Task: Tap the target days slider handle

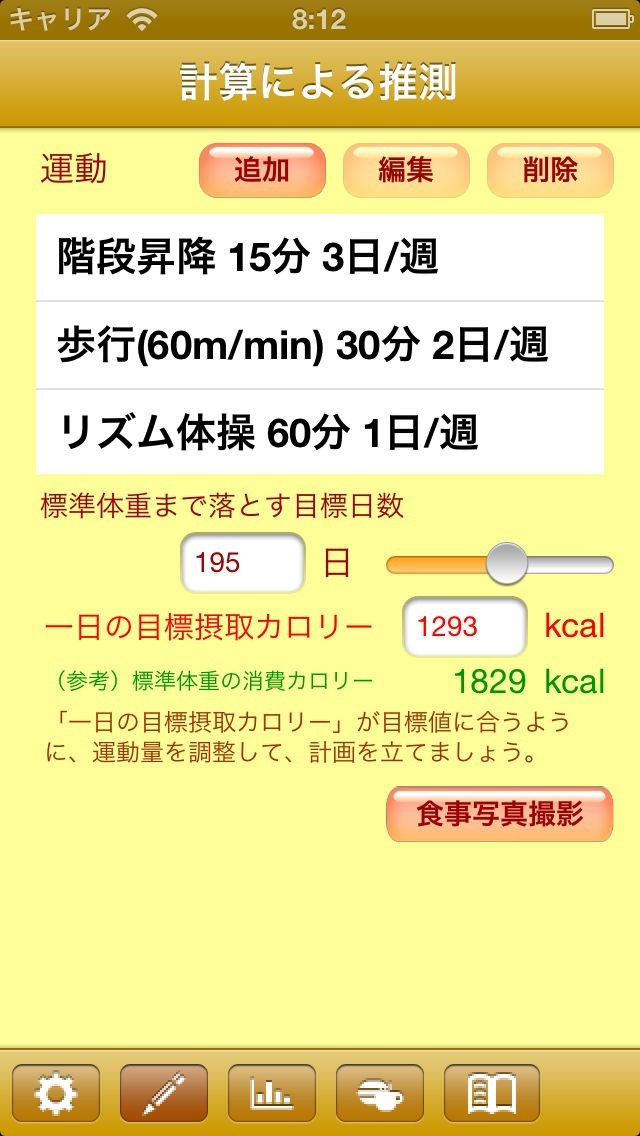Action: coord(507,564)
